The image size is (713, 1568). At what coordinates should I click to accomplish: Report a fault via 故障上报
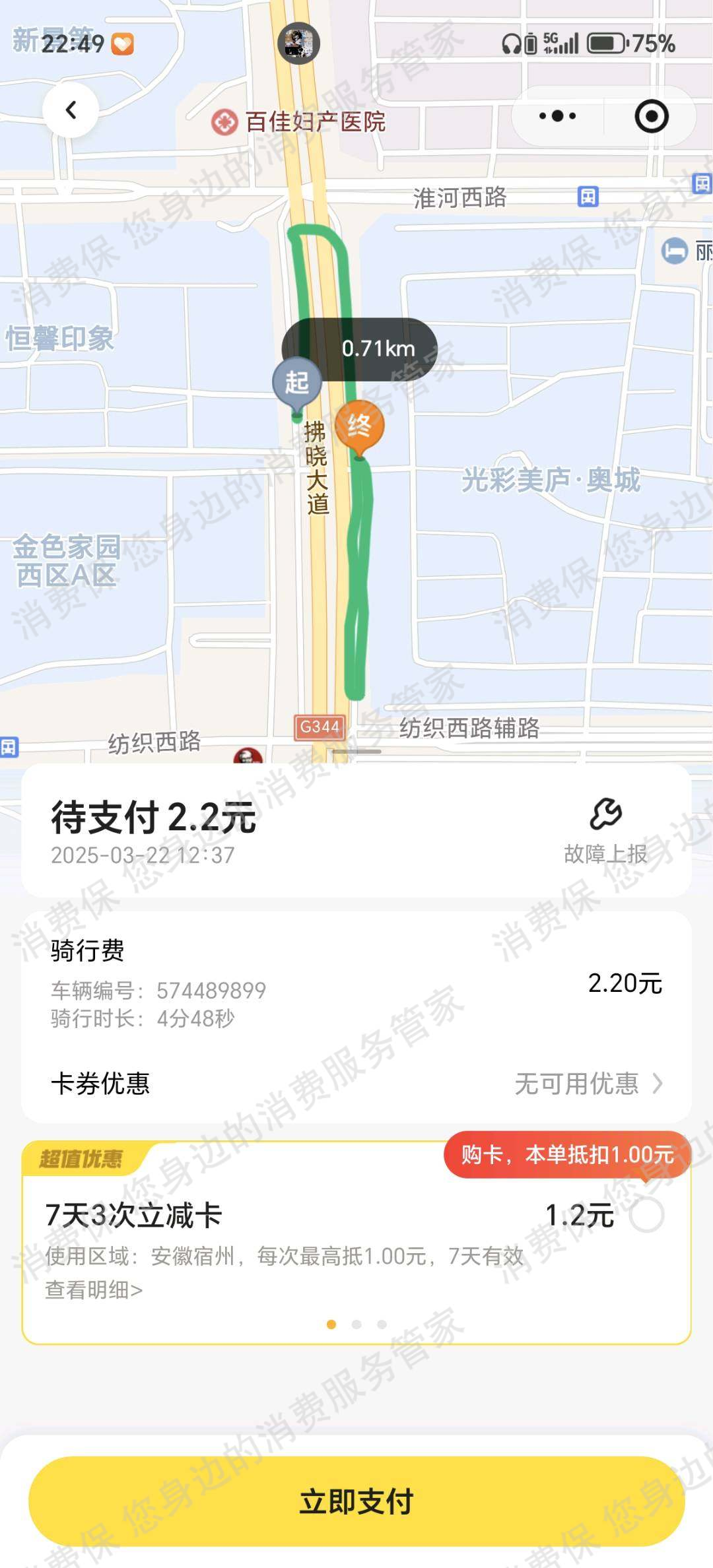(605, 830)
